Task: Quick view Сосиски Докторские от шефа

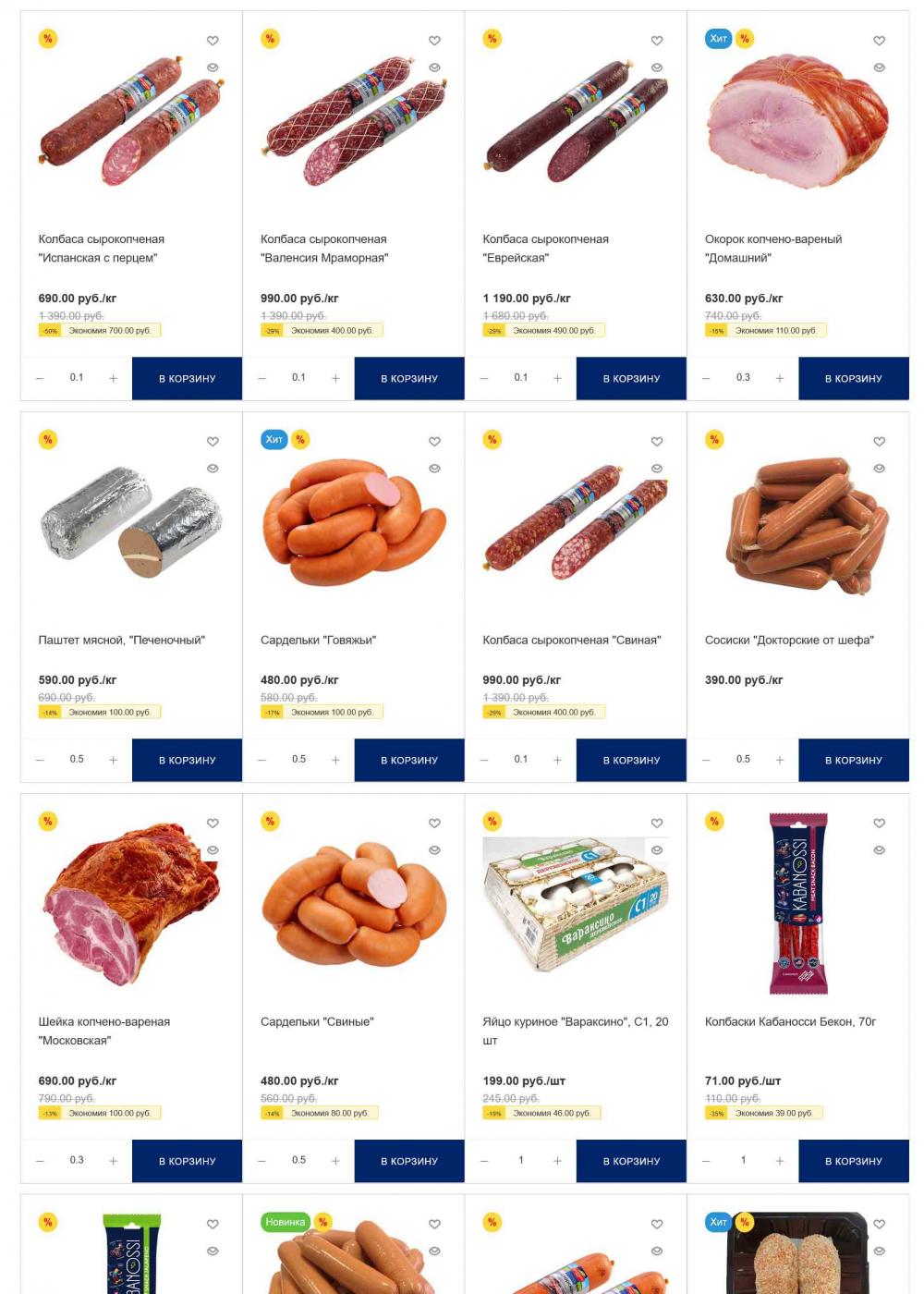Action: [879, 469]
